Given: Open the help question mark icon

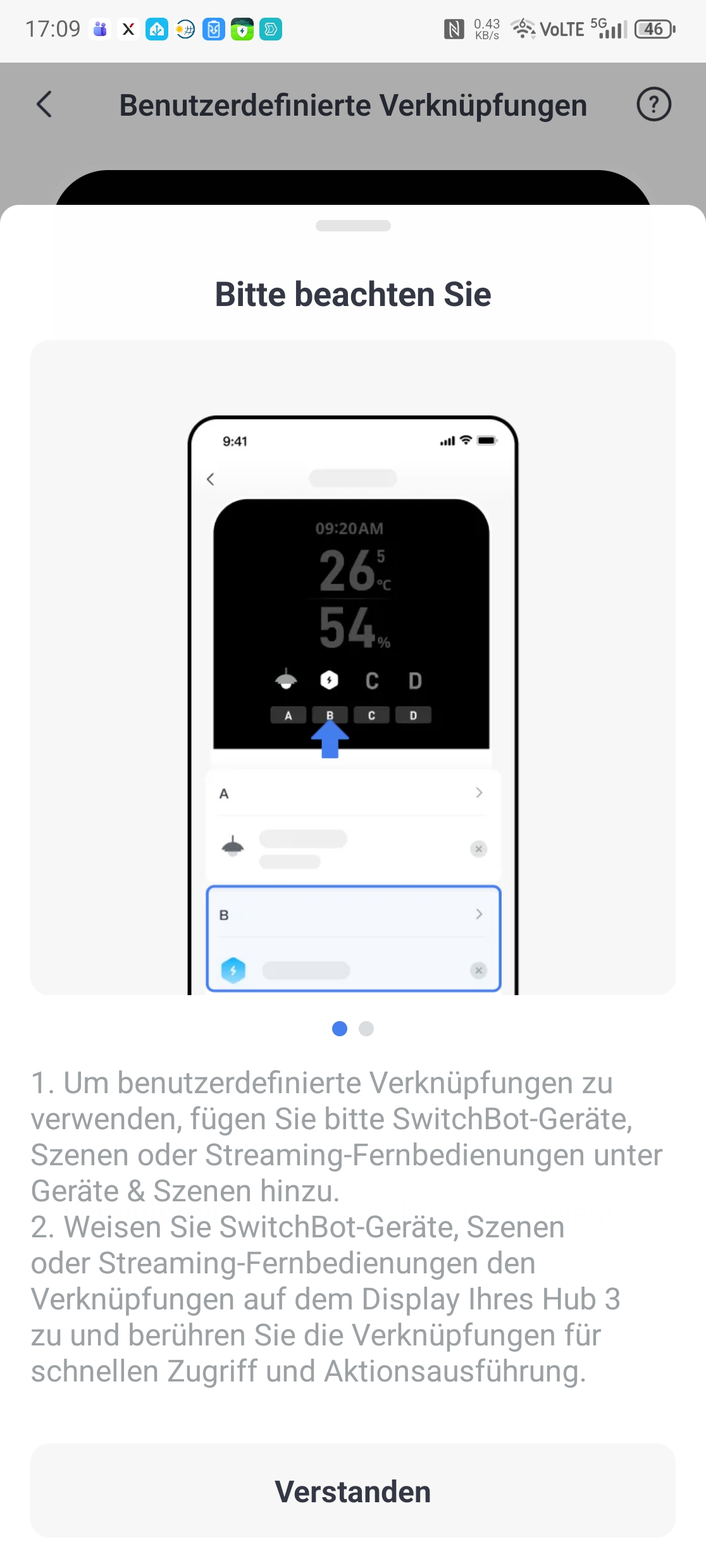Looking at the screenshot, I should [x=653, y=104].
